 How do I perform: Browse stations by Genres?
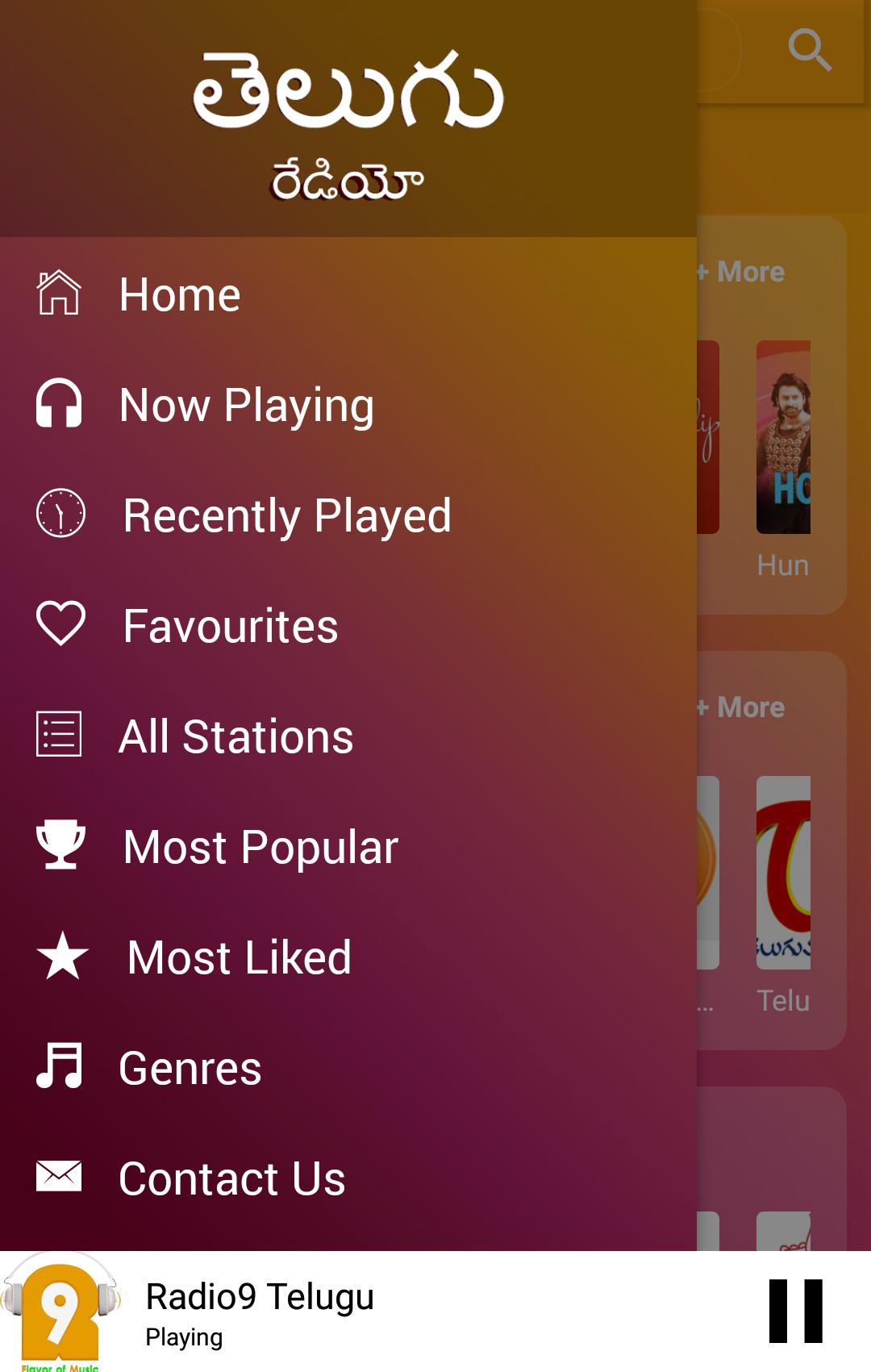tap(190, 1068)
